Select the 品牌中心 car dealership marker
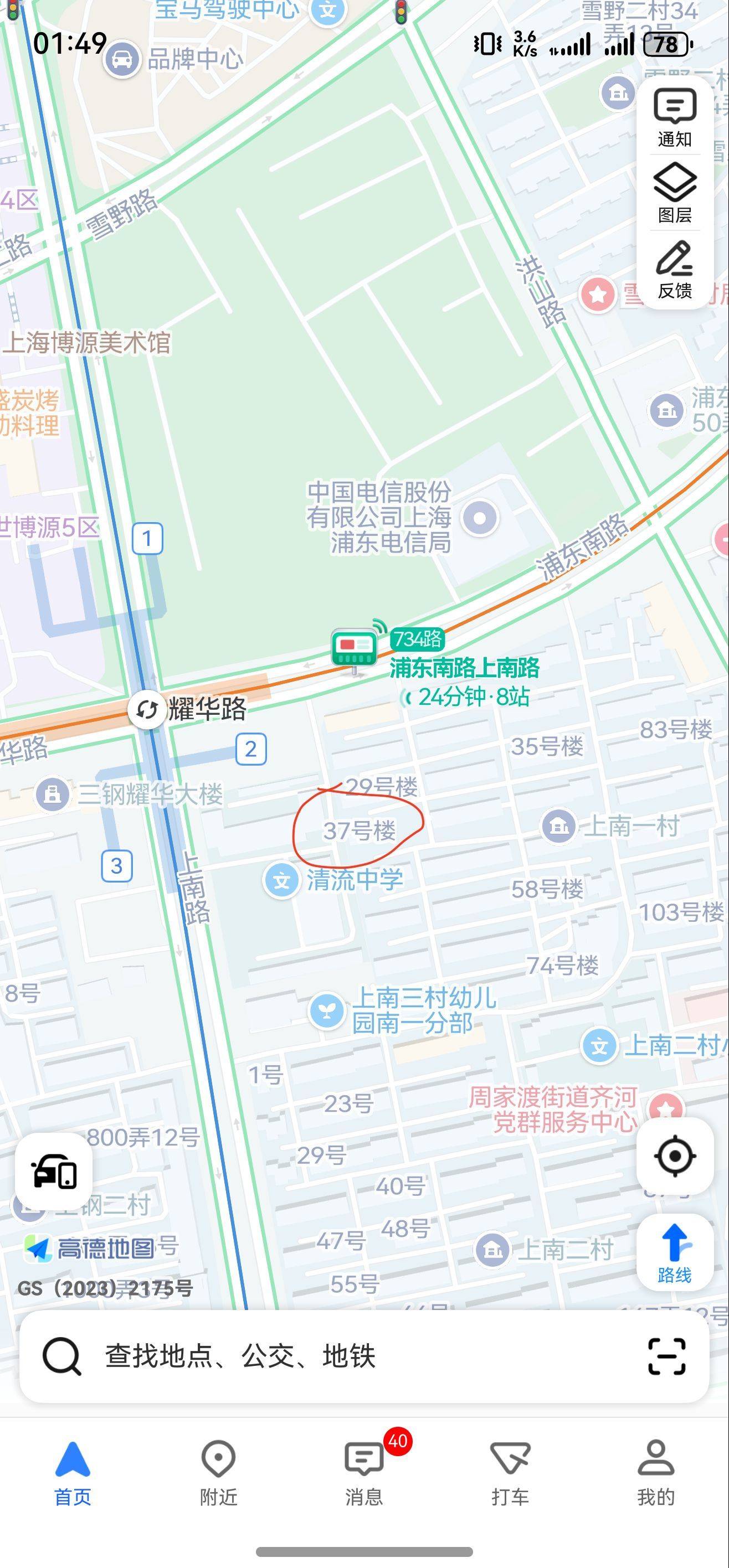This screenshot has height=1568, width=729. pyautogui.click(x=122, y=59)
